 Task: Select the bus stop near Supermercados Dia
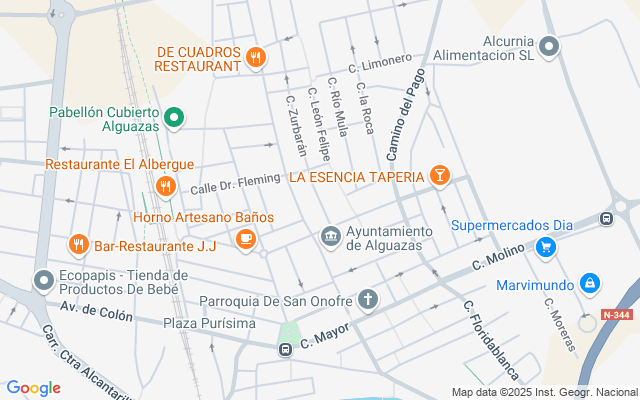[607, 218]
